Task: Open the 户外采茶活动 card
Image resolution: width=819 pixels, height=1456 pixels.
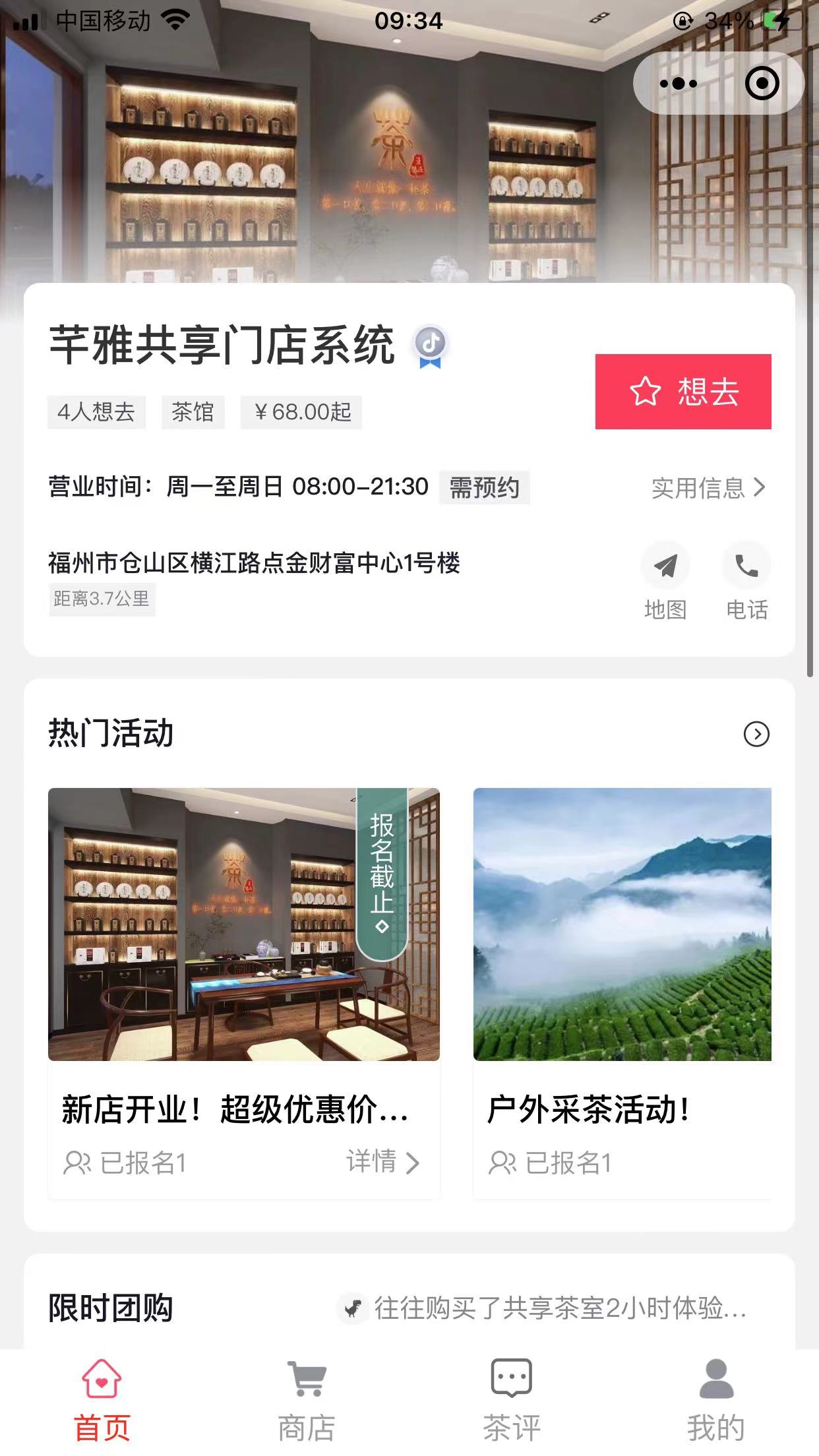Action: pos(622,956)
